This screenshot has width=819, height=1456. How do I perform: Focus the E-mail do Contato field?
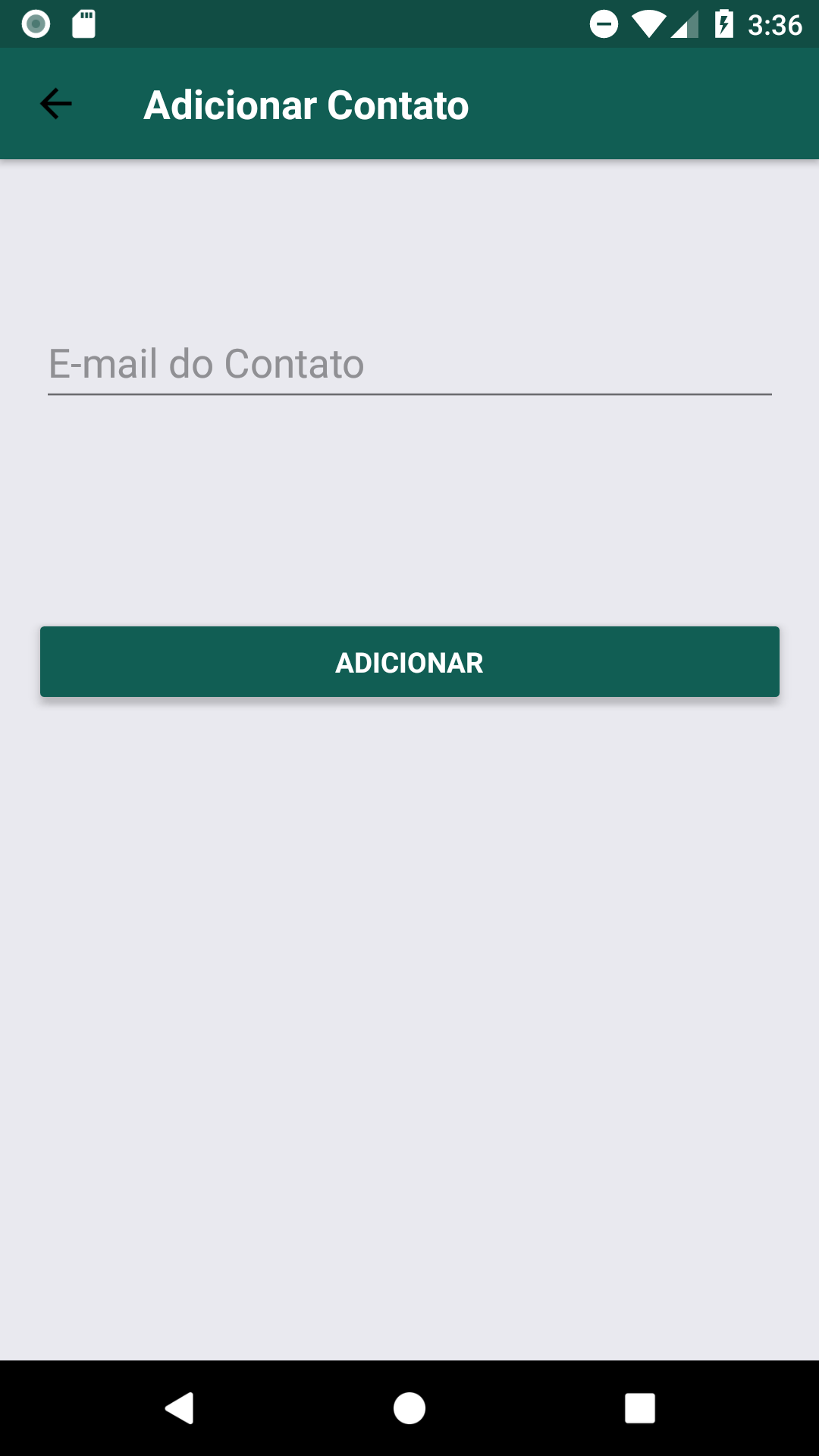(409, 365)
